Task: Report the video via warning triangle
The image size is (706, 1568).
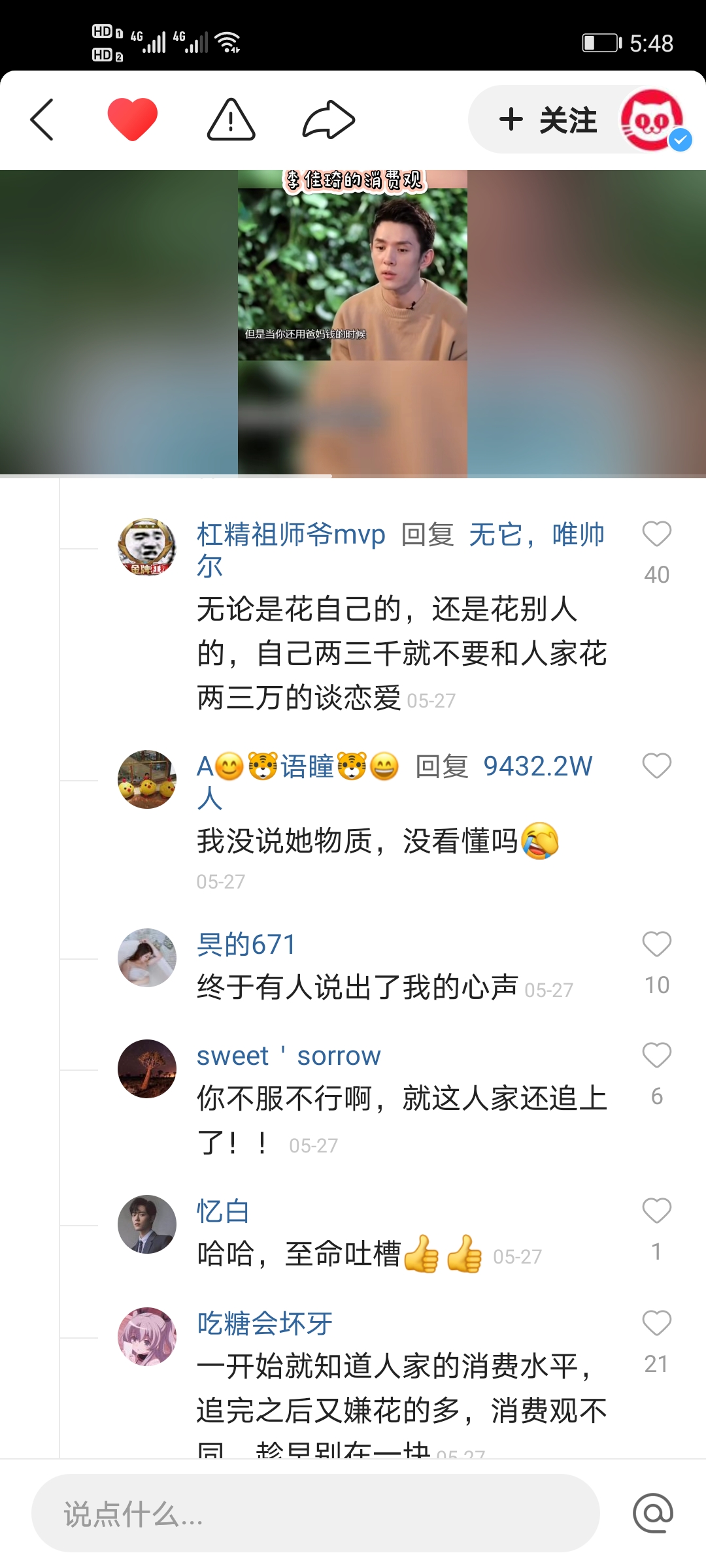Action: (231, 120)
